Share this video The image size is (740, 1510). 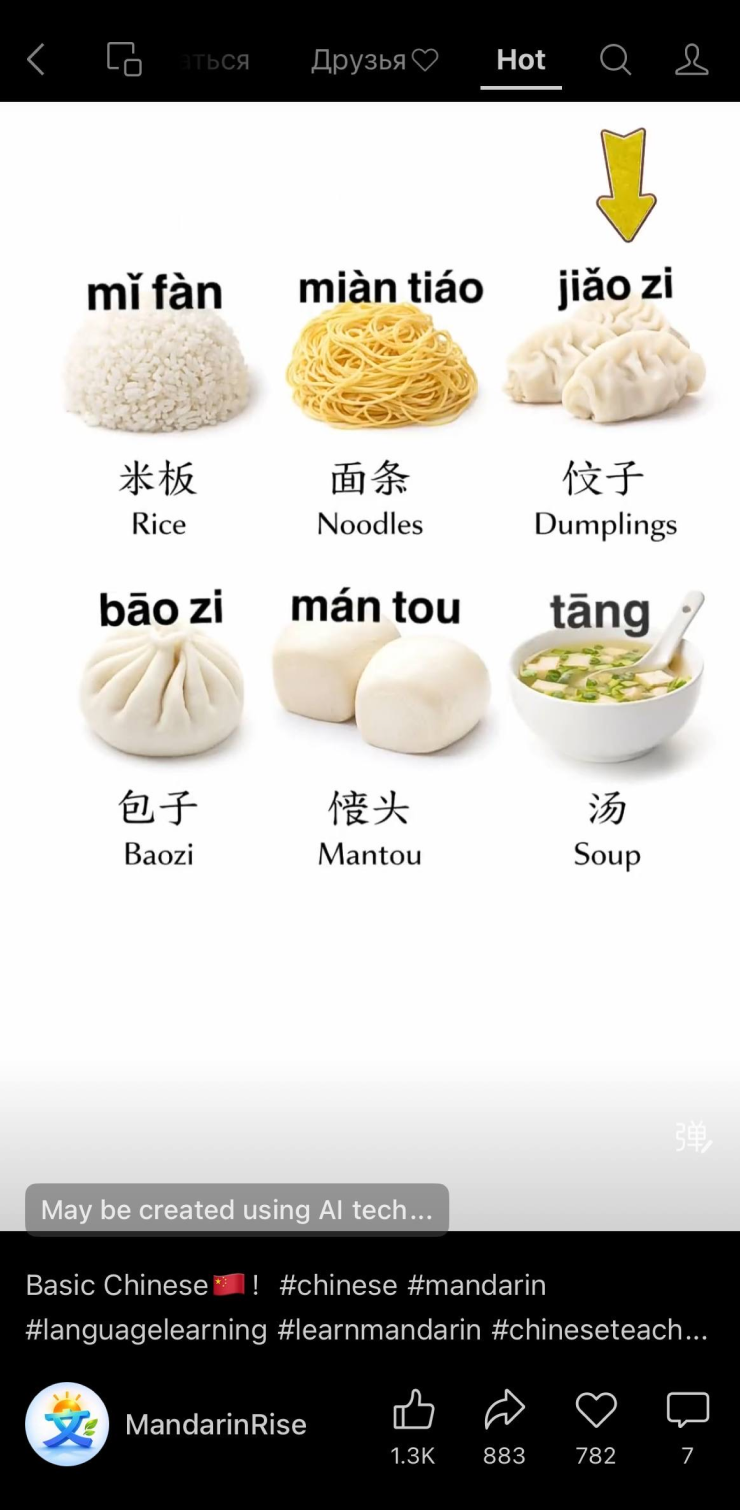click(x=504, y=1412)
